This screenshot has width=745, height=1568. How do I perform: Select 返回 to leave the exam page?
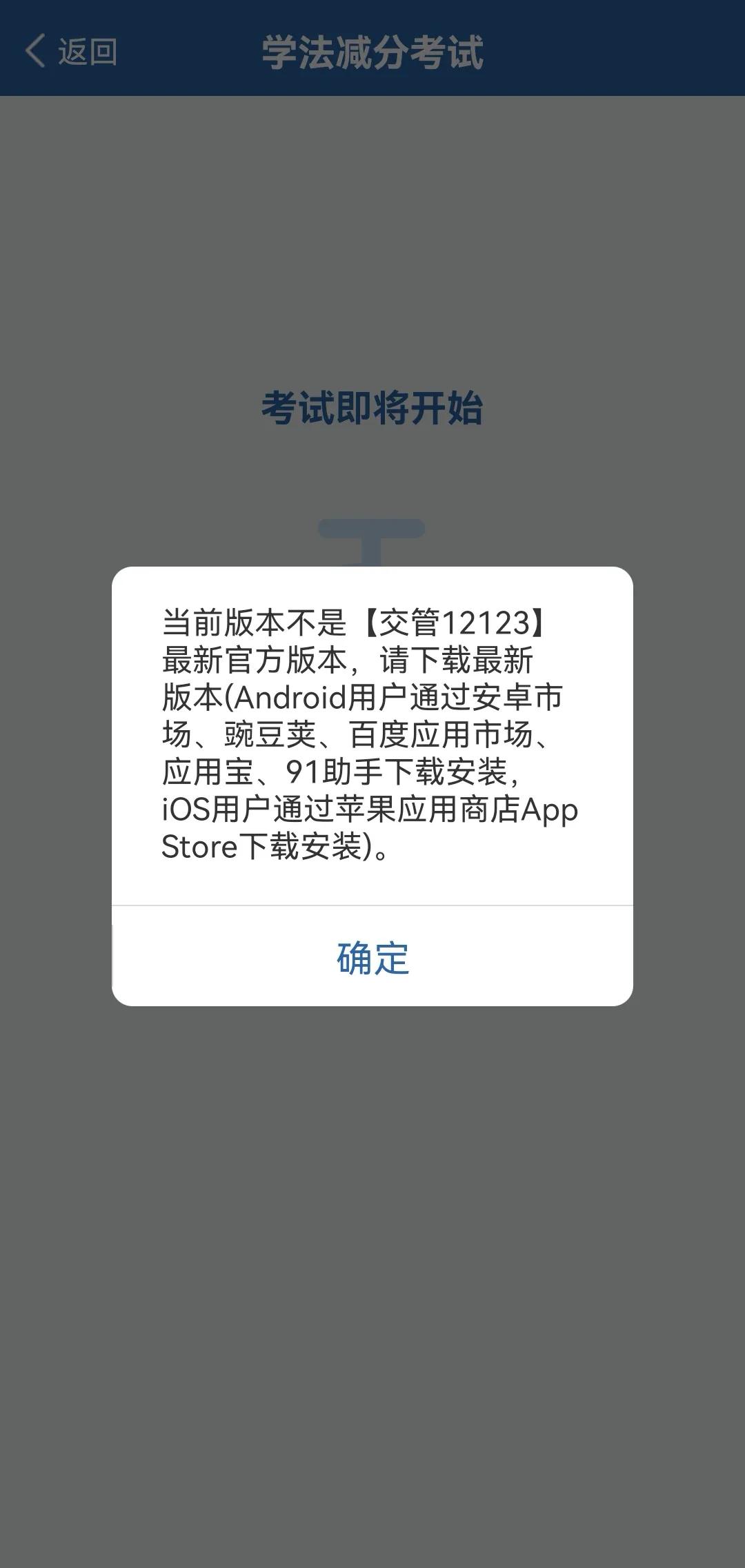pos(86,50)
